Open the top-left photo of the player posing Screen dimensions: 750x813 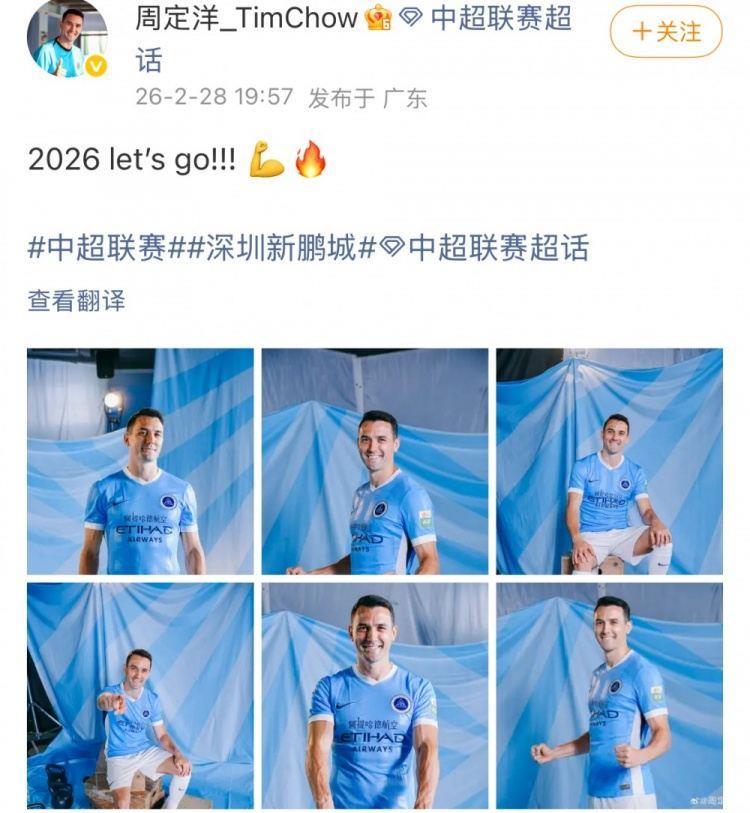tap(139, 457)
